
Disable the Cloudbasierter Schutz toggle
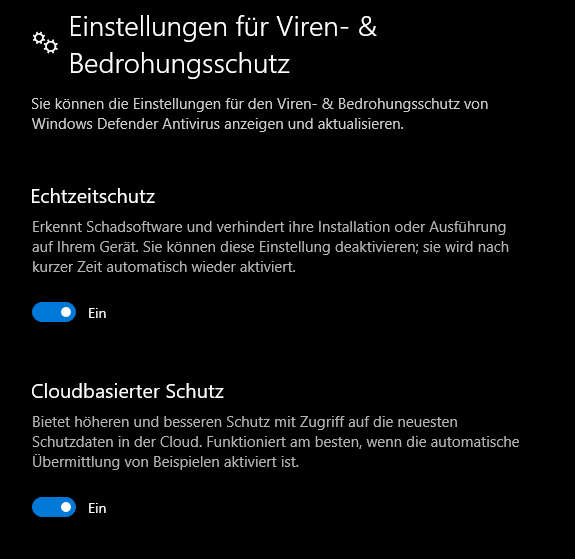point(54,507)
